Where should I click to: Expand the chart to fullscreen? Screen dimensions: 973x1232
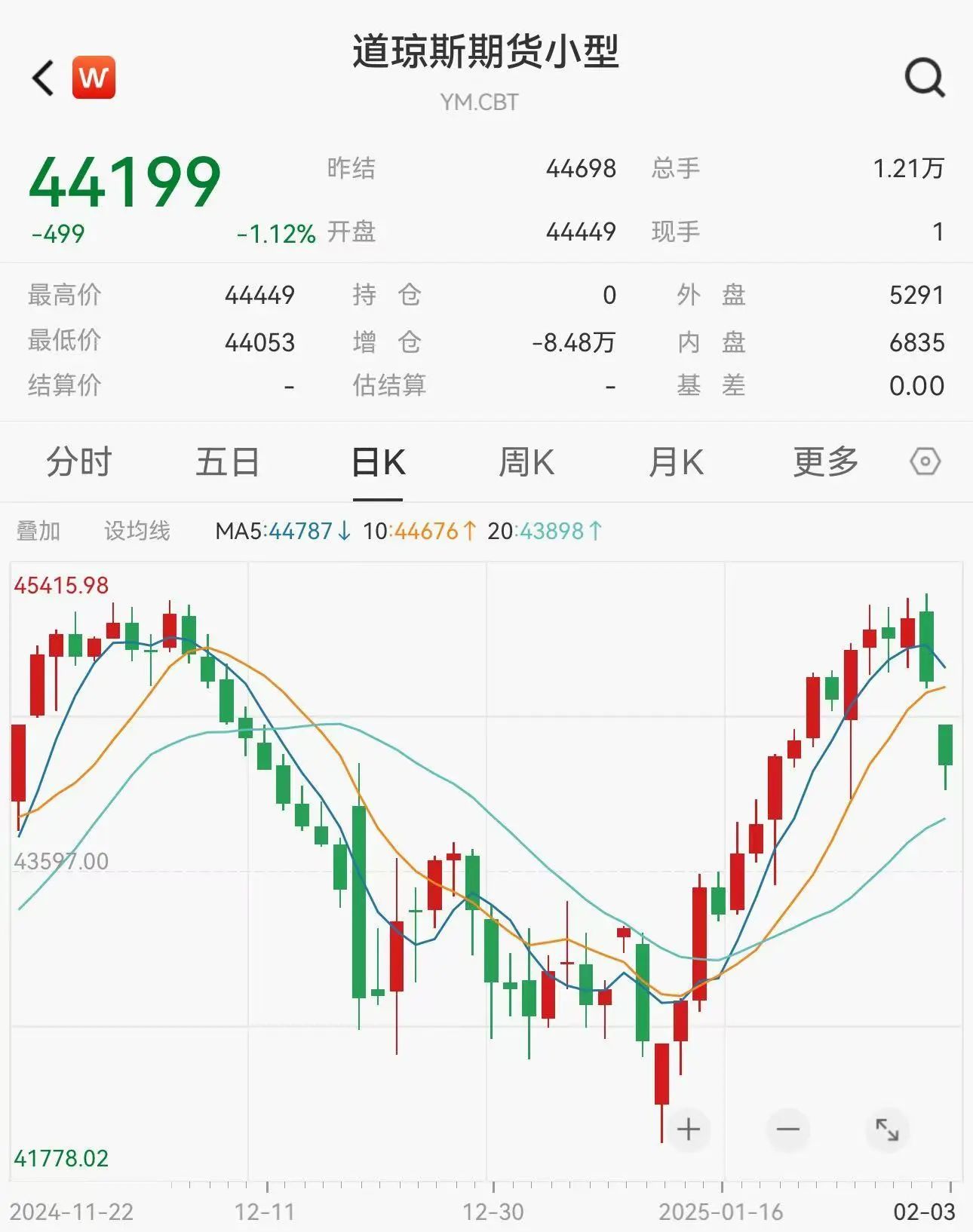pyautogui.click(x=887, y=1129)
